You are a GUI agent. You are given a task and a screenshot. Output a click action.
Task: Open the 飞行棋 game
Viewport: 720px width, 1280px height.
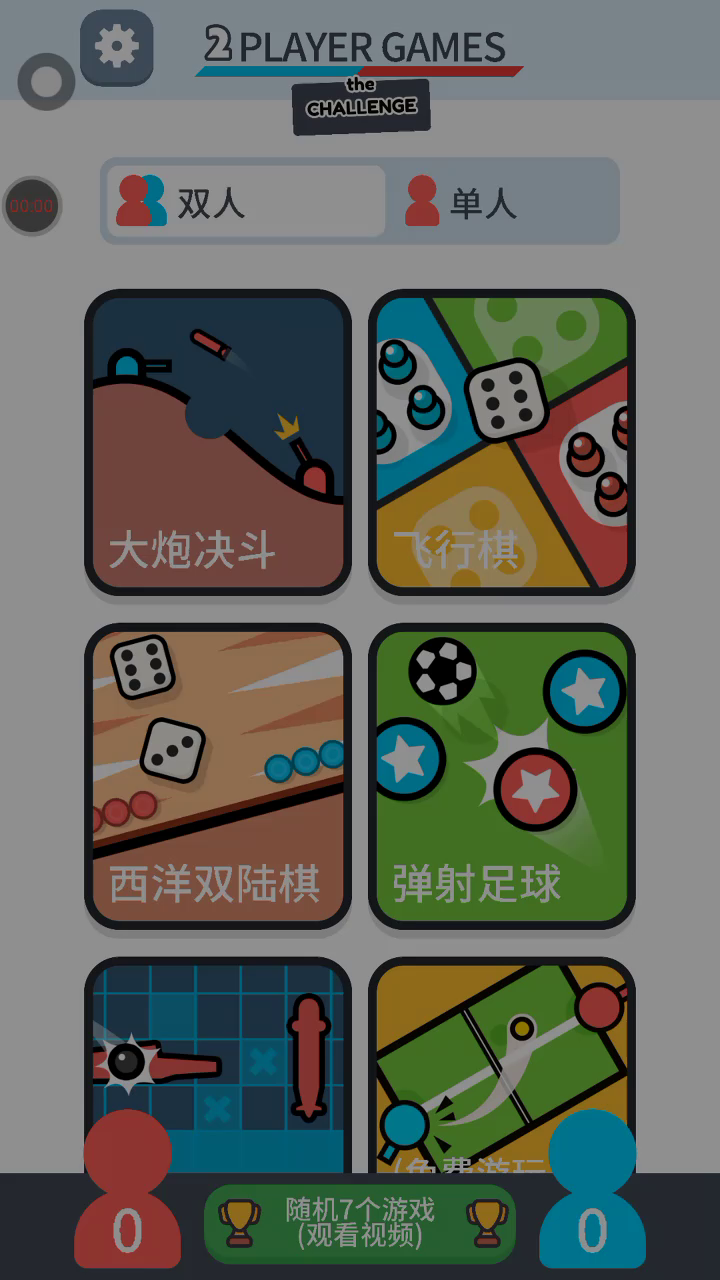click(502, 442)
